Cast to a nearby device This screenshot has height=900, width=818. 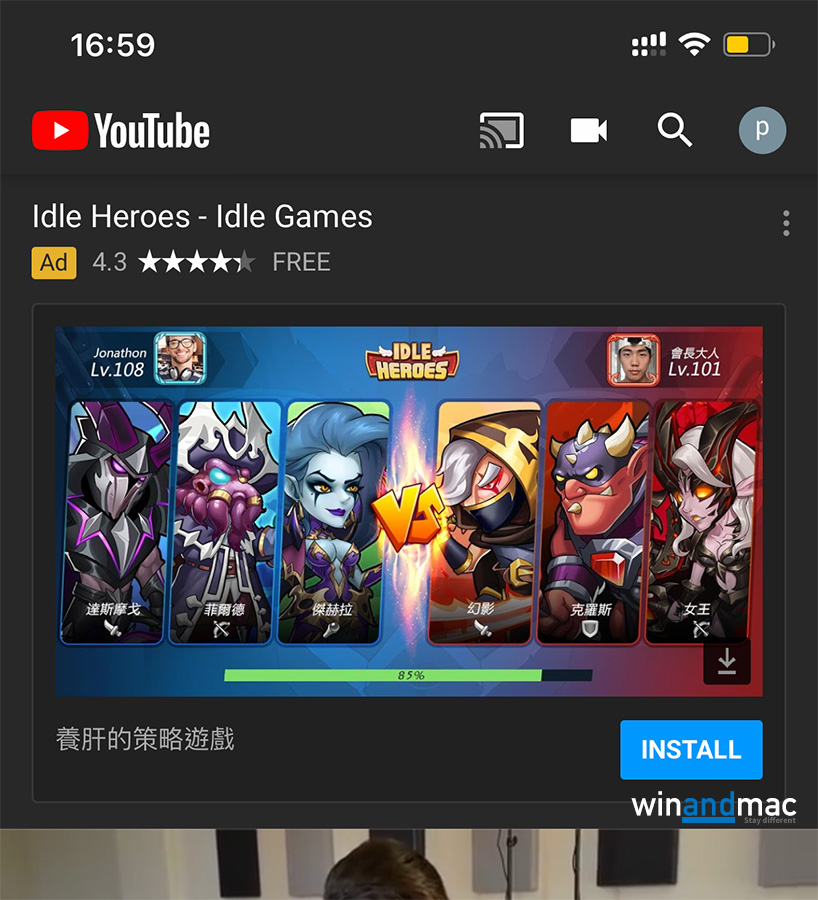click(501, 131)
